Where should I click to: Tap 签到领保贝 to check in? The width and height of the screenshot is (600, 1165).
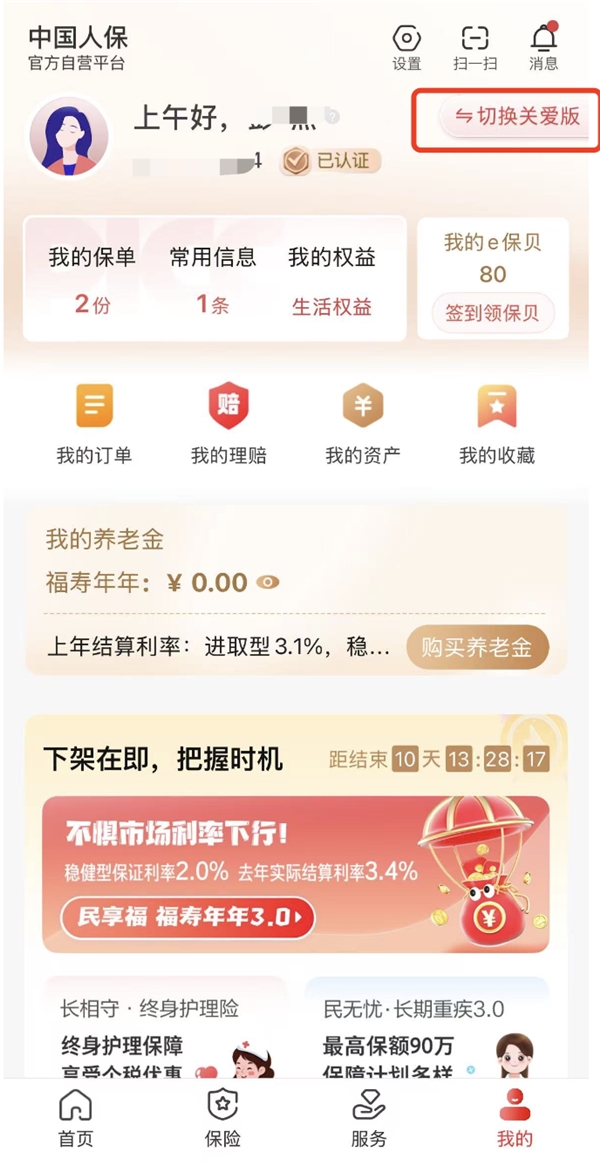coord(492,313)
